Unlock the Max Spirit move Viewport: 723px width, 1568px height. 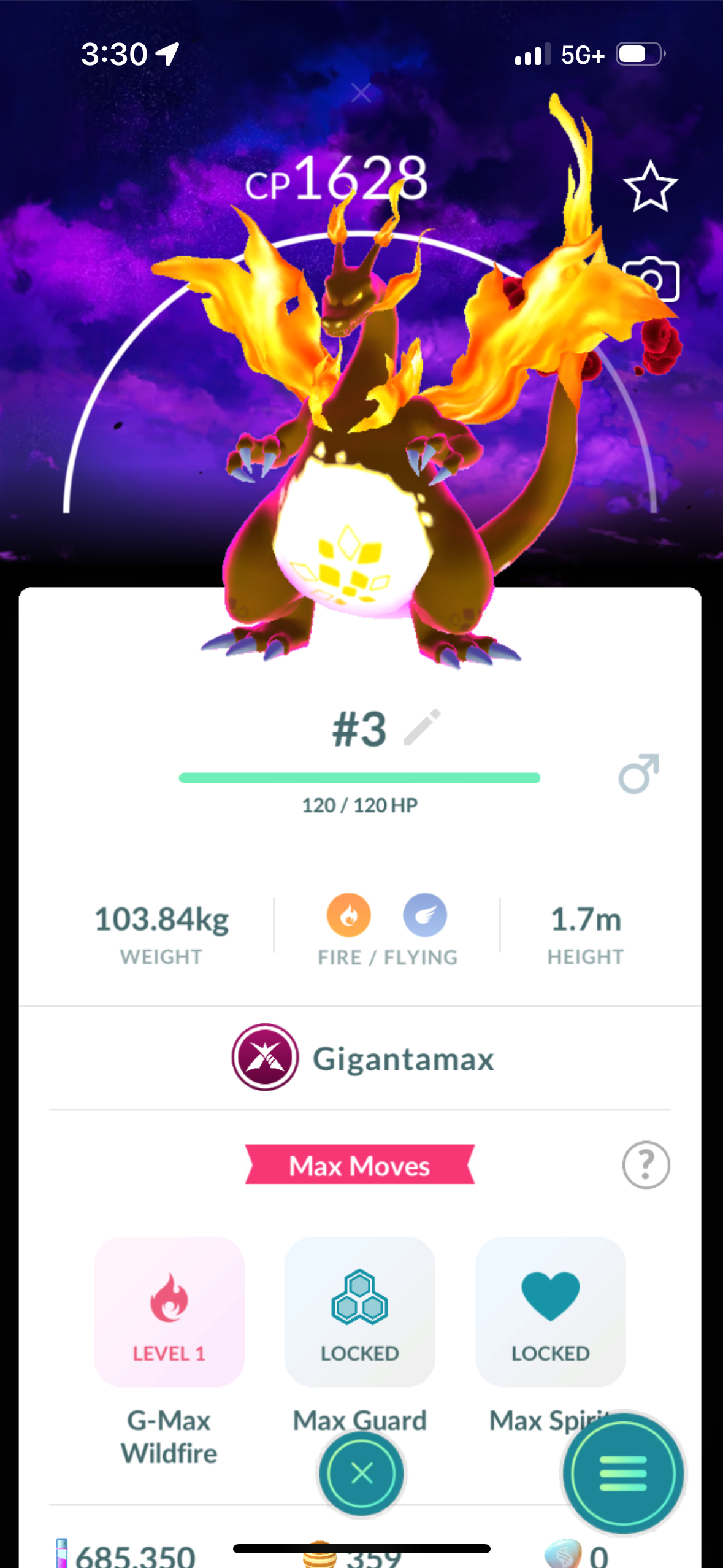pyautogui.click(x=550, y=1312)
